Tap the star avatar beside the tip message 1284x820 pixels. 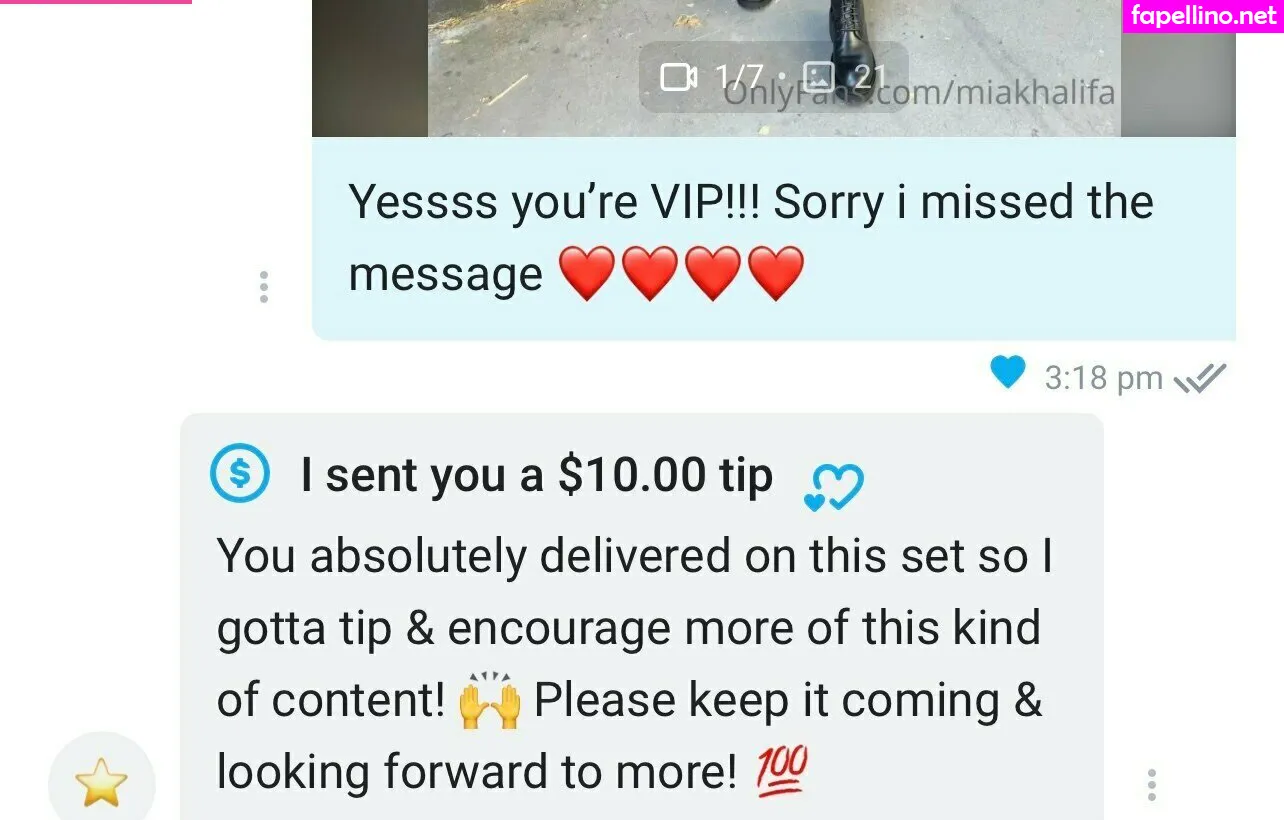tap(102, 784)
